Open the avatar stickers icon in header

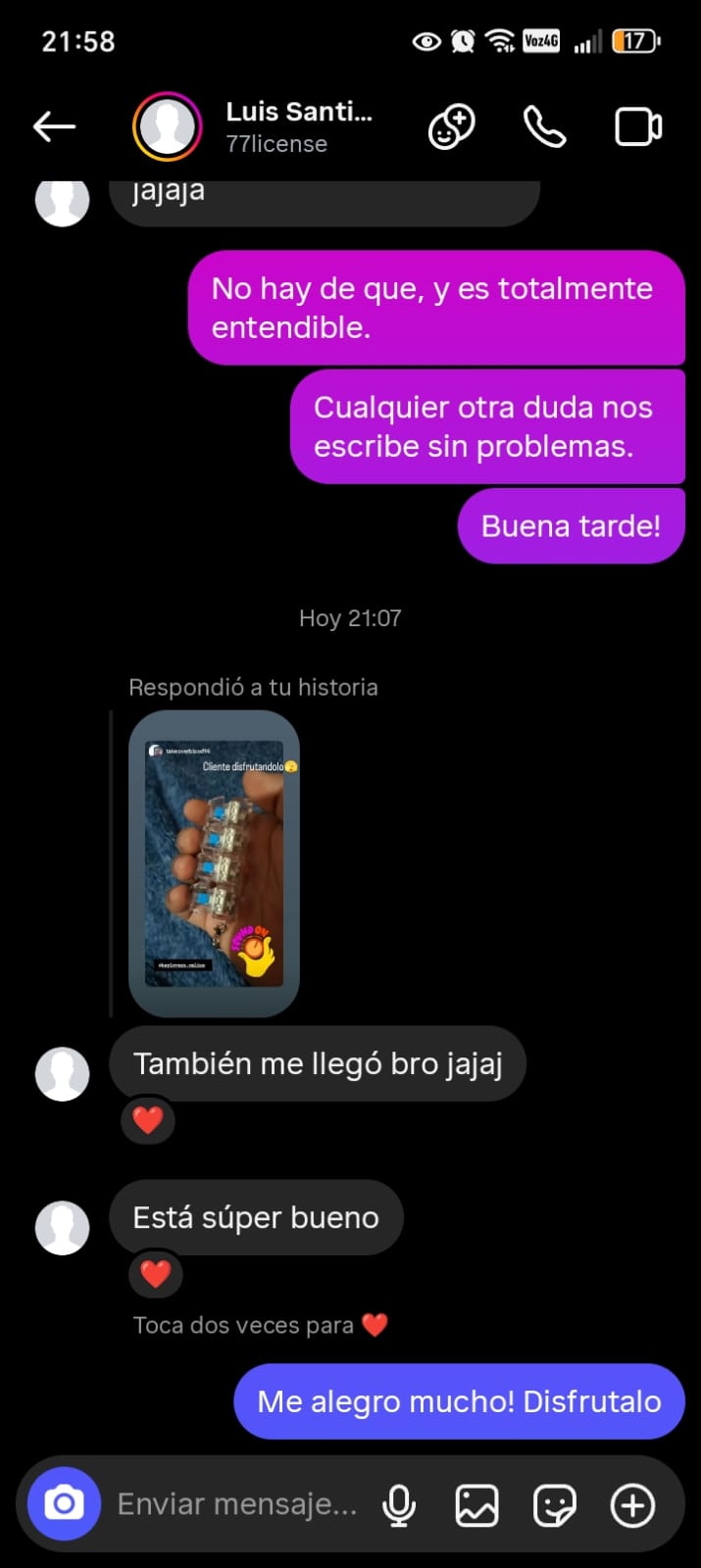[x=451, y=126]
